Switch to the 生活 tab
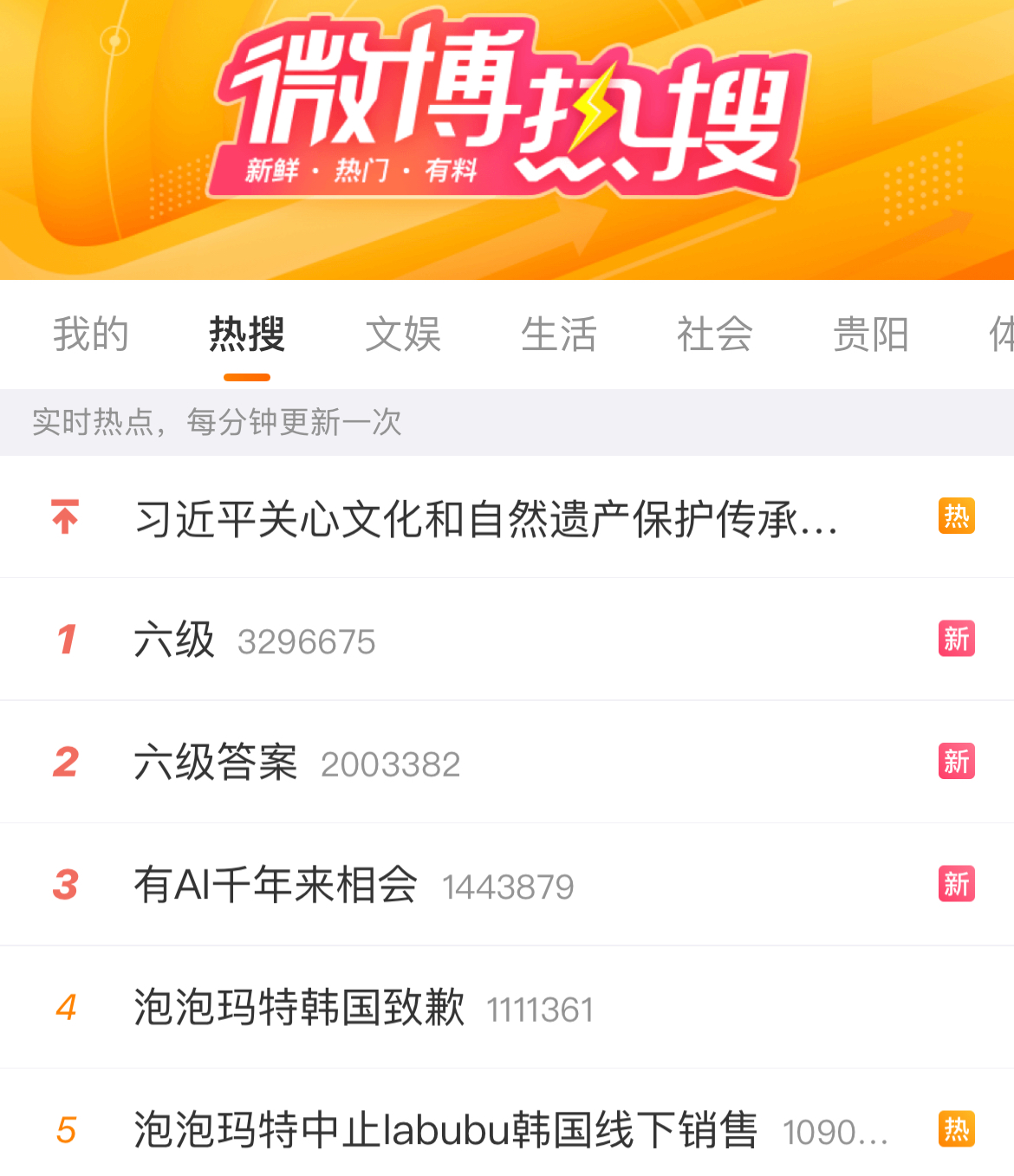Viewport: 1014px width, 1176px height. pyautogui.click(x=559, y=335)
